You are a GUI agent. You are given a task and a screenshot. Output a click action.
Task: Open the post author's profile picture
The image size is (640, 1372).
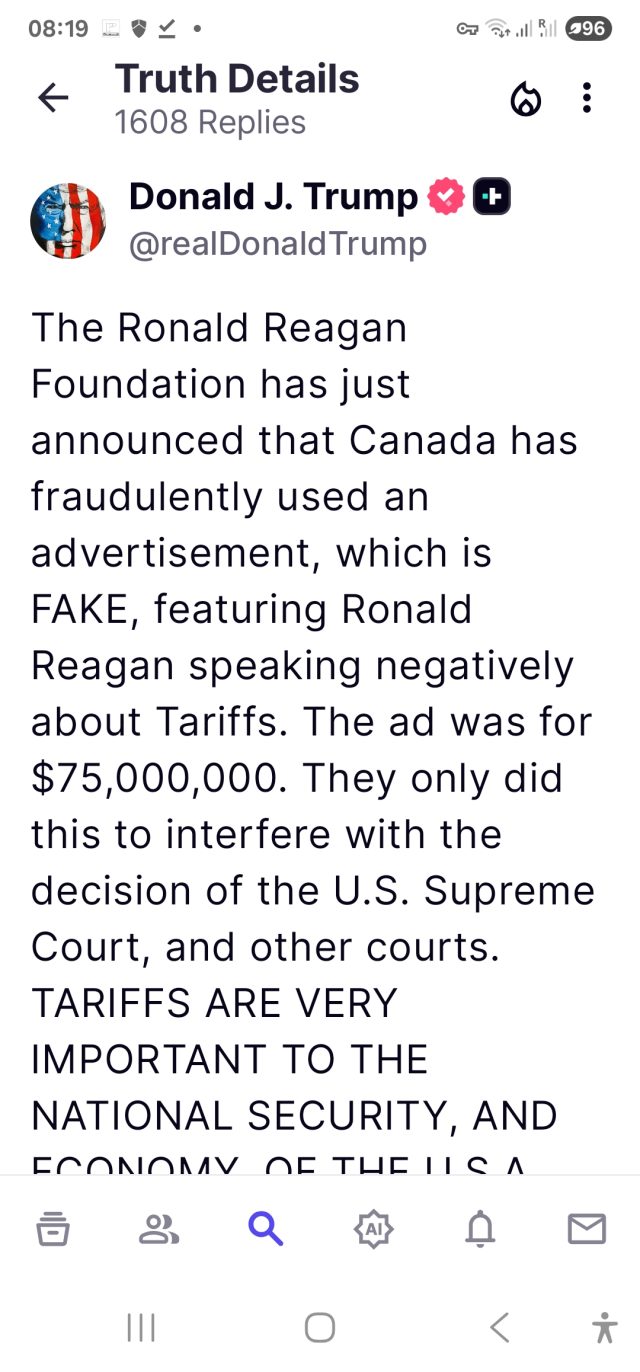pos(68,221)
